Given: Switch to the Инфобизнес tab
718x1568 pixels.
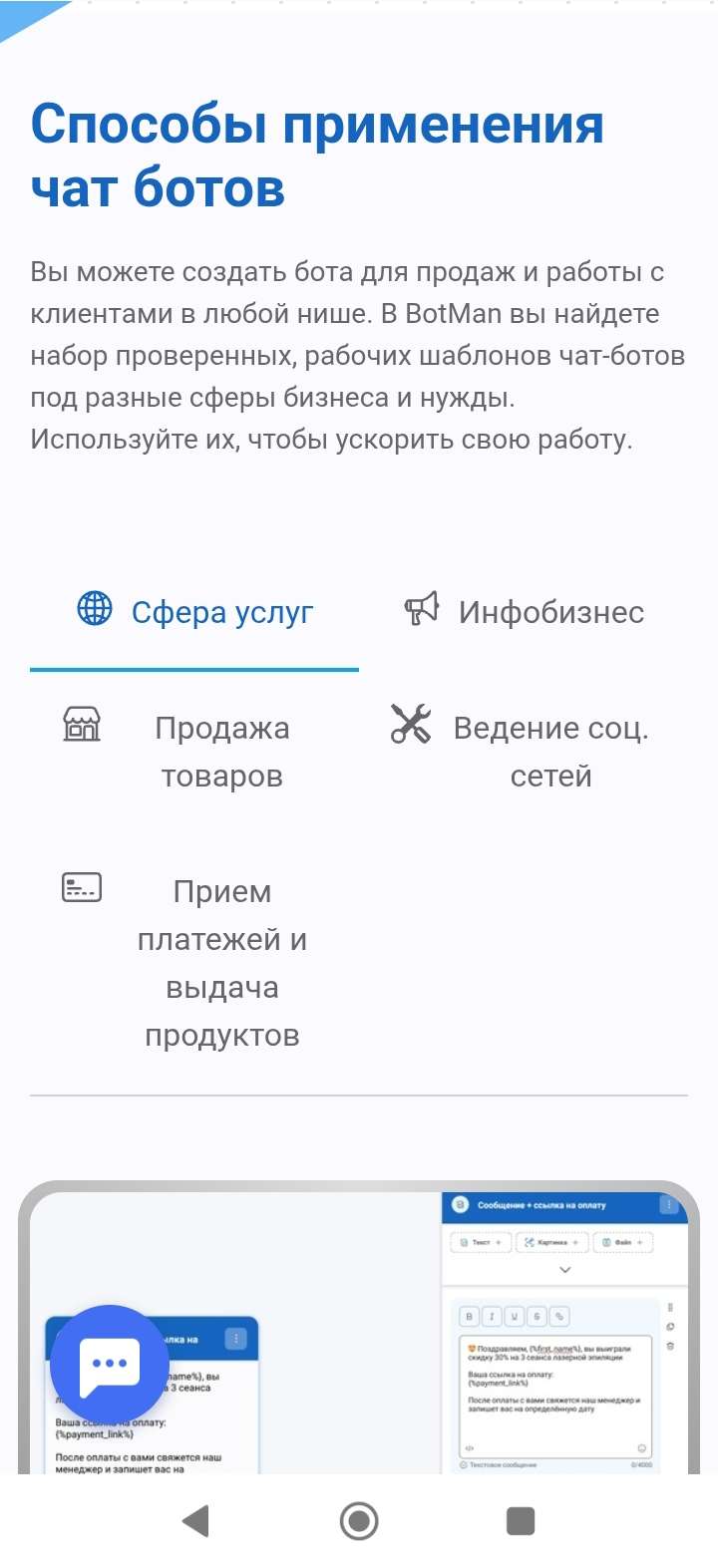Looking at the screenshot, I should (x=549, y=611).
